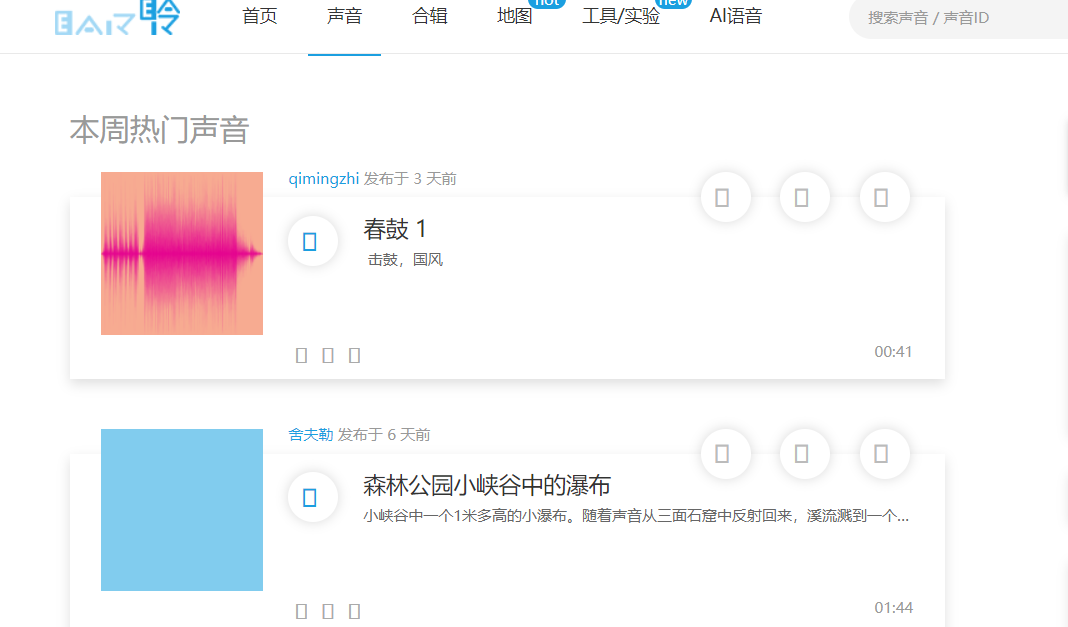Open 舍夫勒's profile link
This screenshot has height=627, width=1068.
point(310,435)
